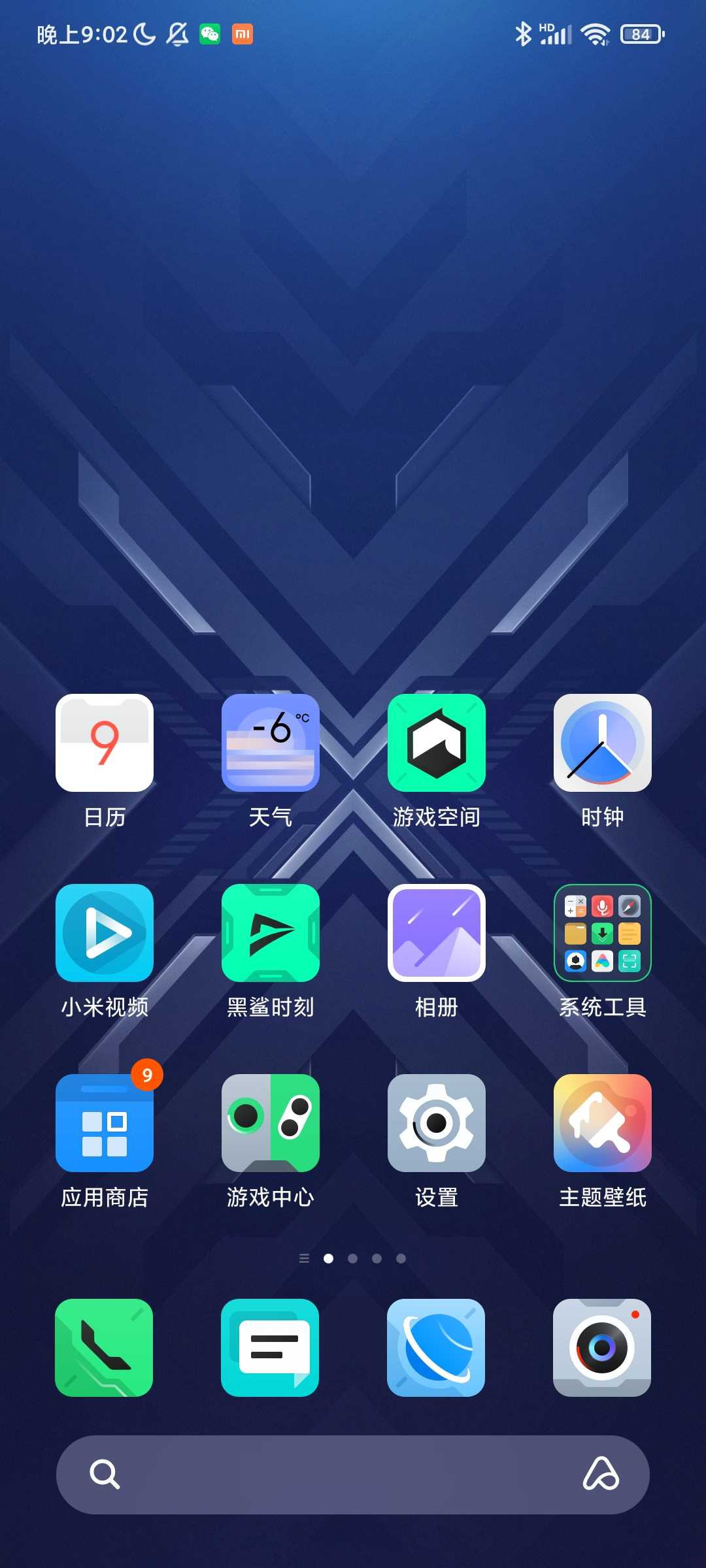
Task: Open the messages app in the dock
Action: pyautogui.click(x=270, y=1348)
